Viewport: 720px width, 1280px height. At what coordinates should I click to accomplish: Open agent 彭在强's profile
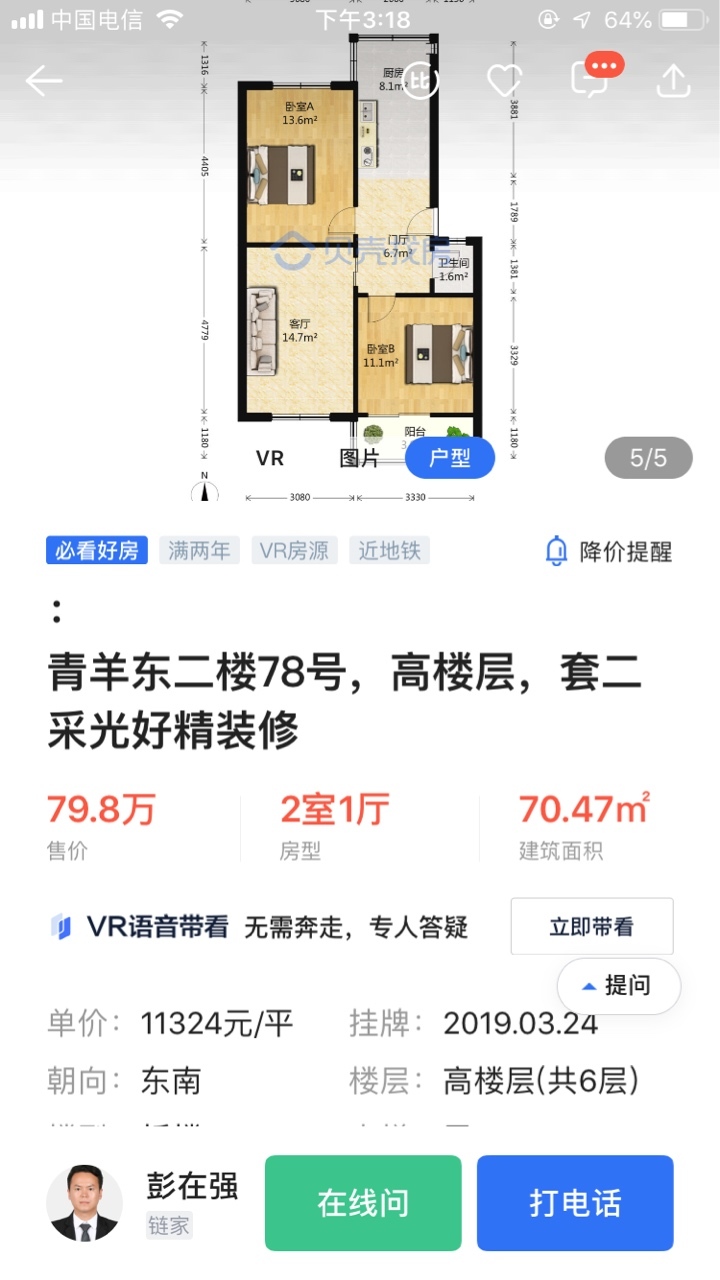tap(143, 1203)
